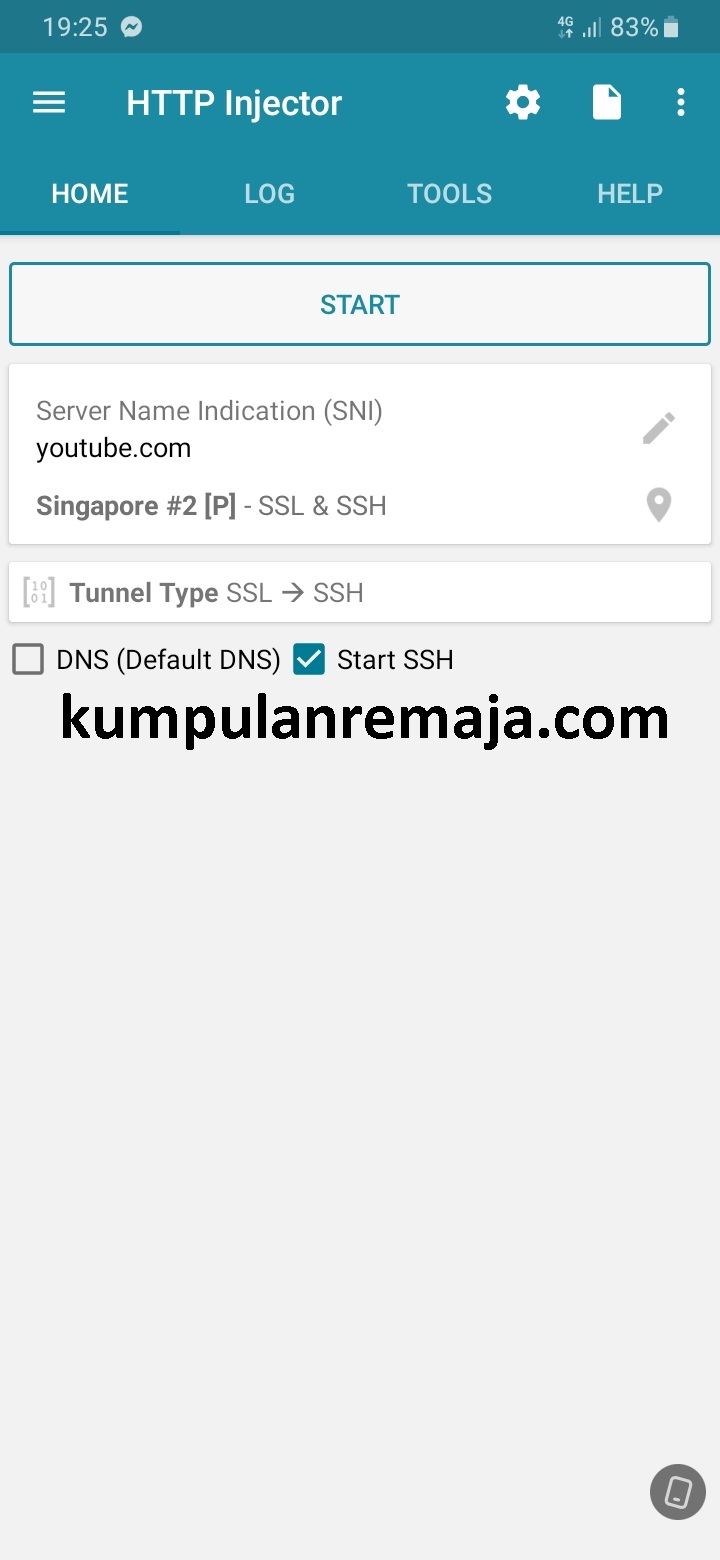This screenshot has width=720, height=1560.
Task: Open the three-dot overflow menu
Action: (681, 102)
